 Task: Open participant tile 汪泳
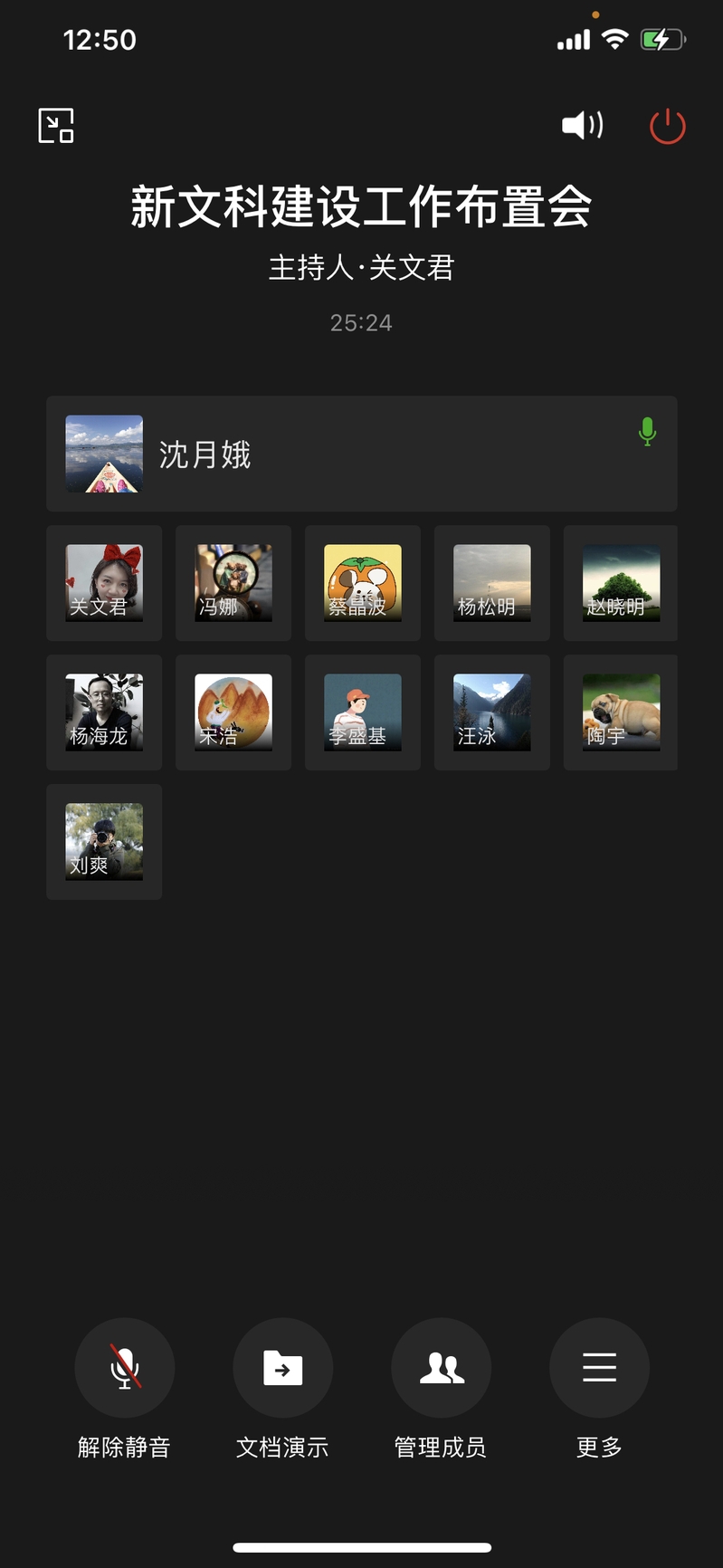coord(492,712)
